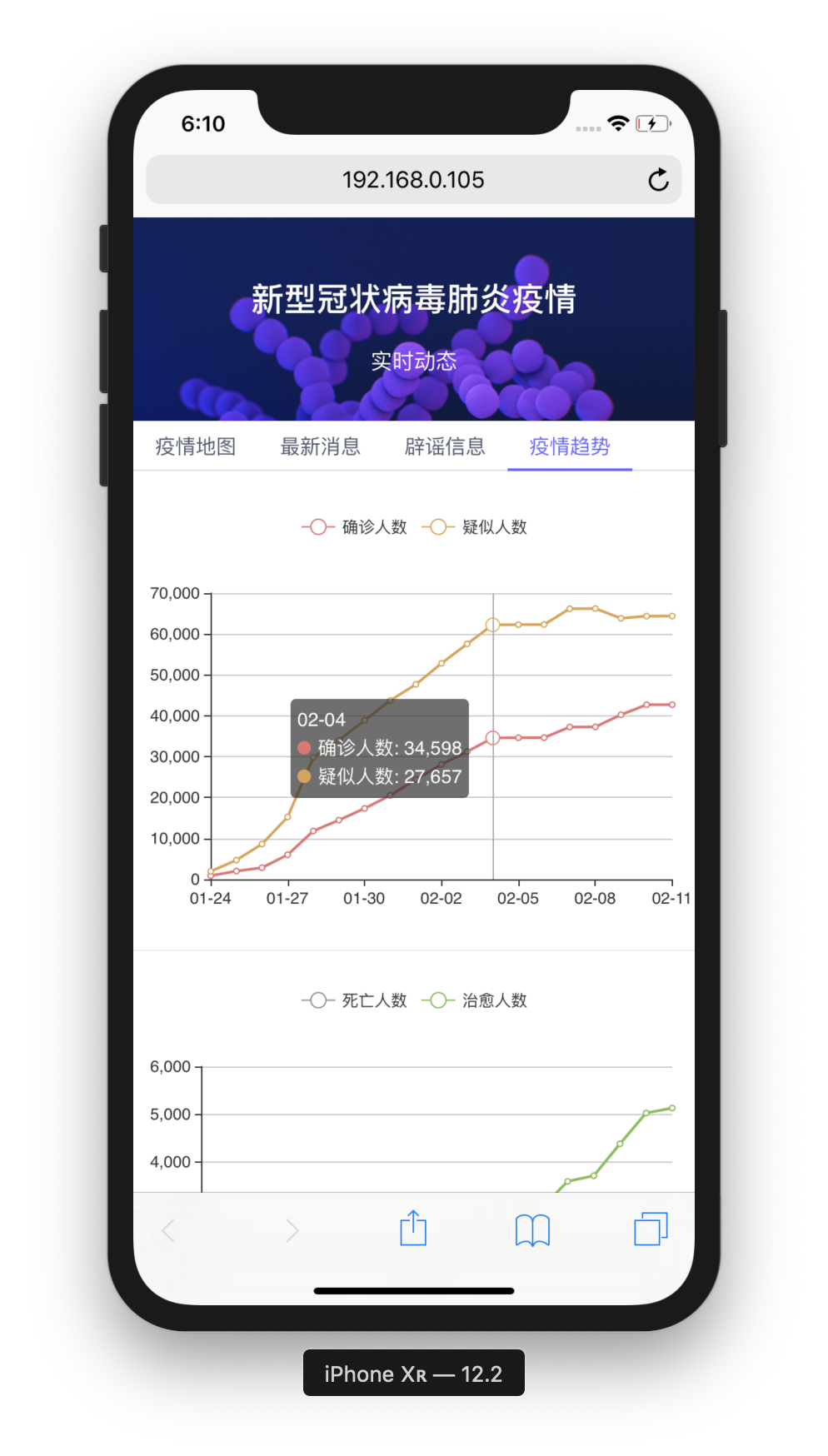Image resolution: width=828 pixels, height=1456 pixels.
Task: Switch to the 疫情地图 tab
Action: click(x=196, y=447)
